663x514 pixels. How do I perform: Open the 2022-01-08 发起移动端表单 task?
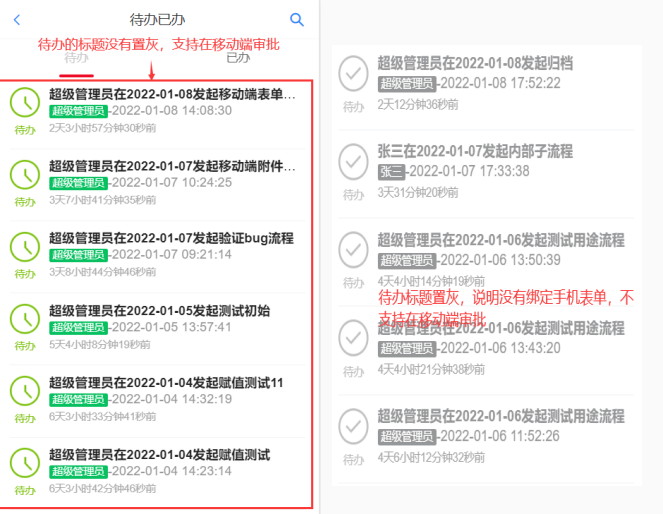[x=172, y=95]
